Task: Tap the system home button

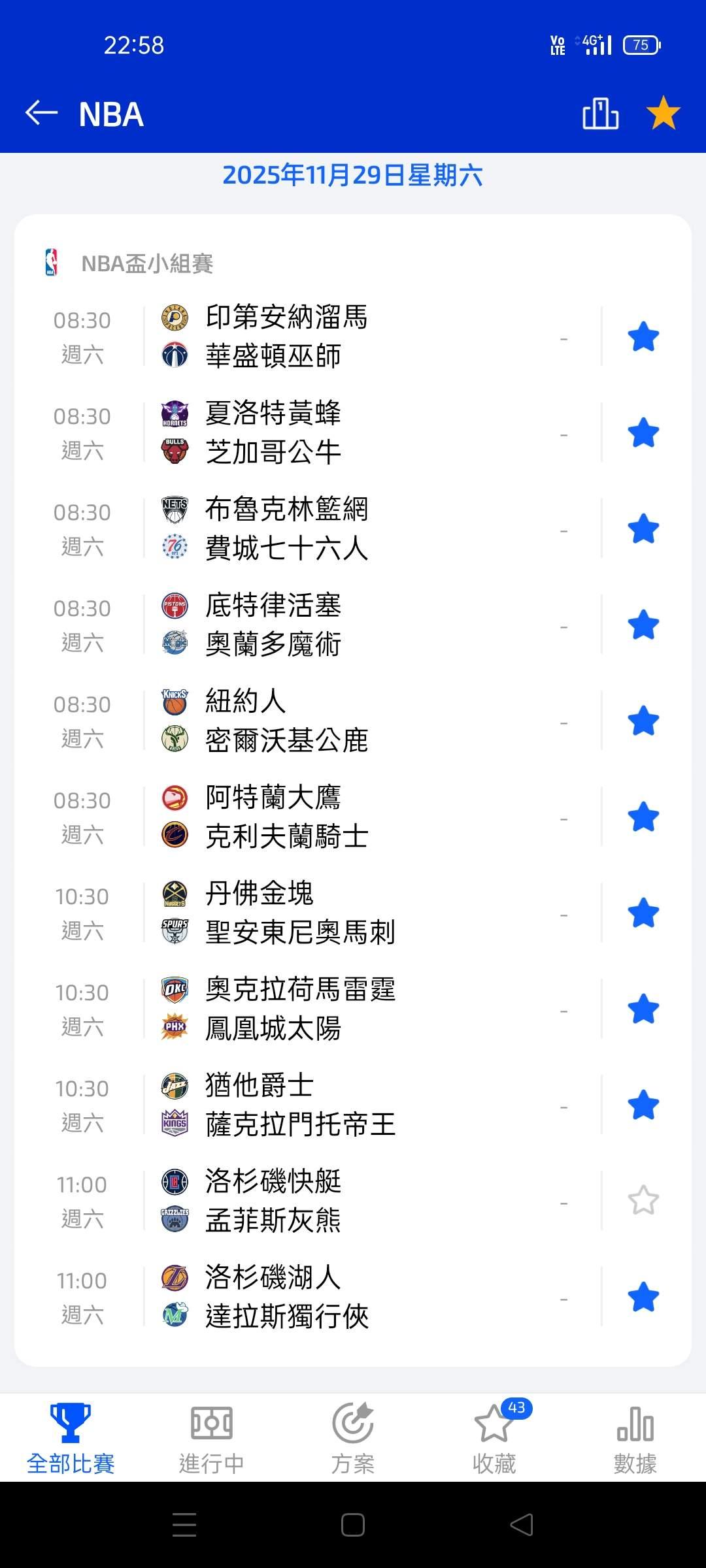Action: point(353,1526)
